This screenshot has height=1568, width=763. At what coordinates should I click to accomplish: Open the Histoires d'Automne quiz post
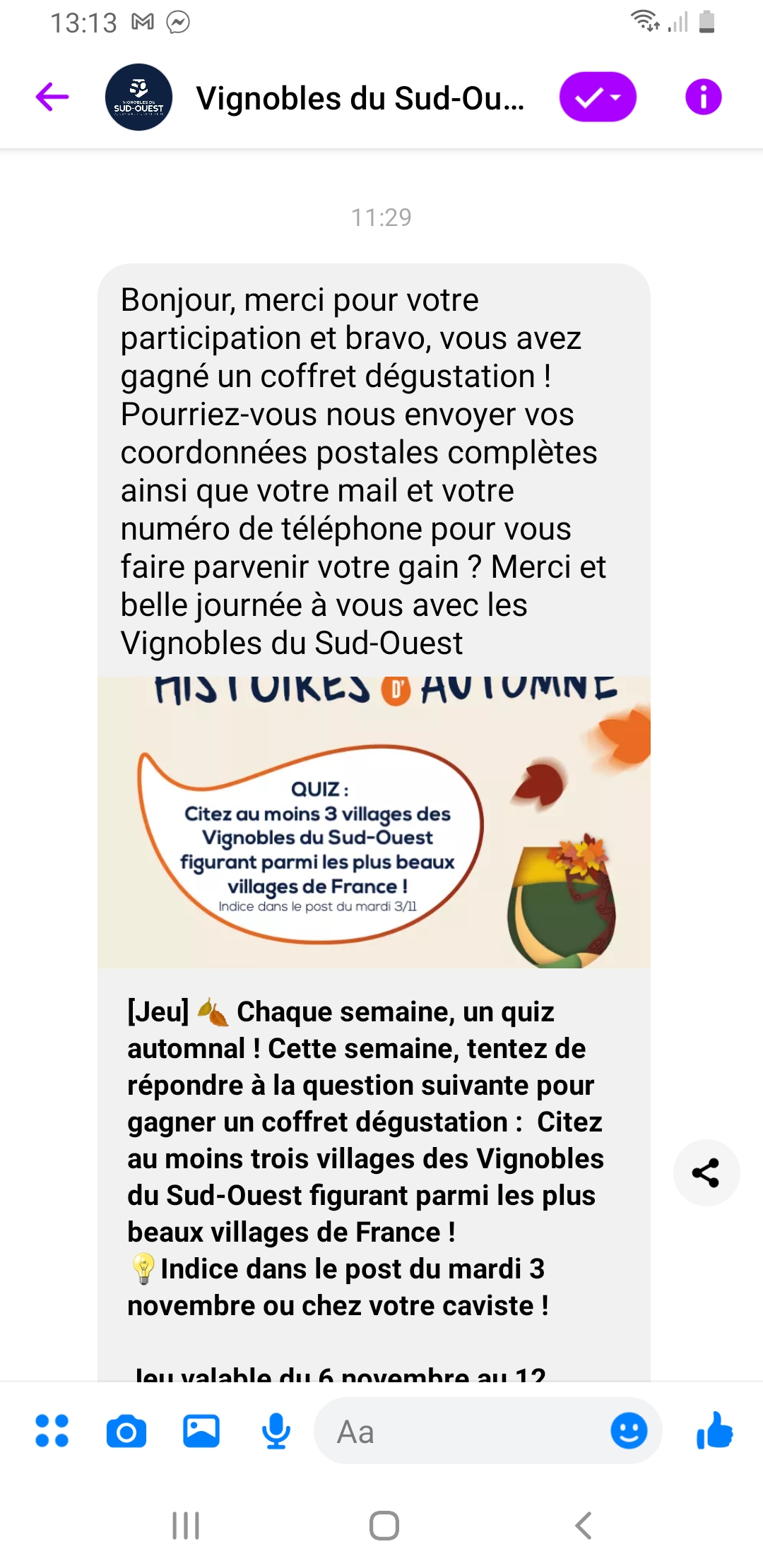(x=373, y=822)
